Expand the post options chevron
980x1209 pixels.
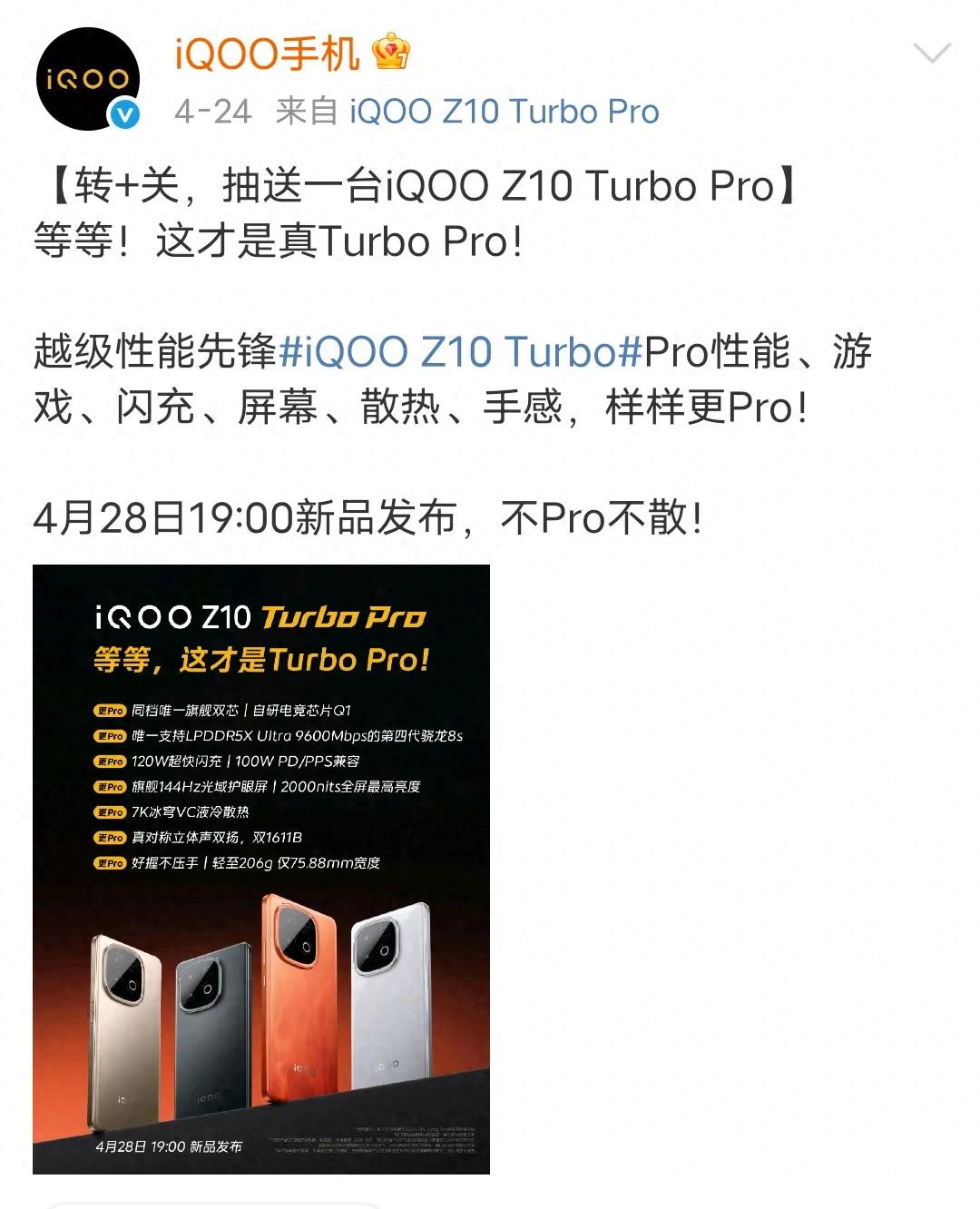[931, 54]
